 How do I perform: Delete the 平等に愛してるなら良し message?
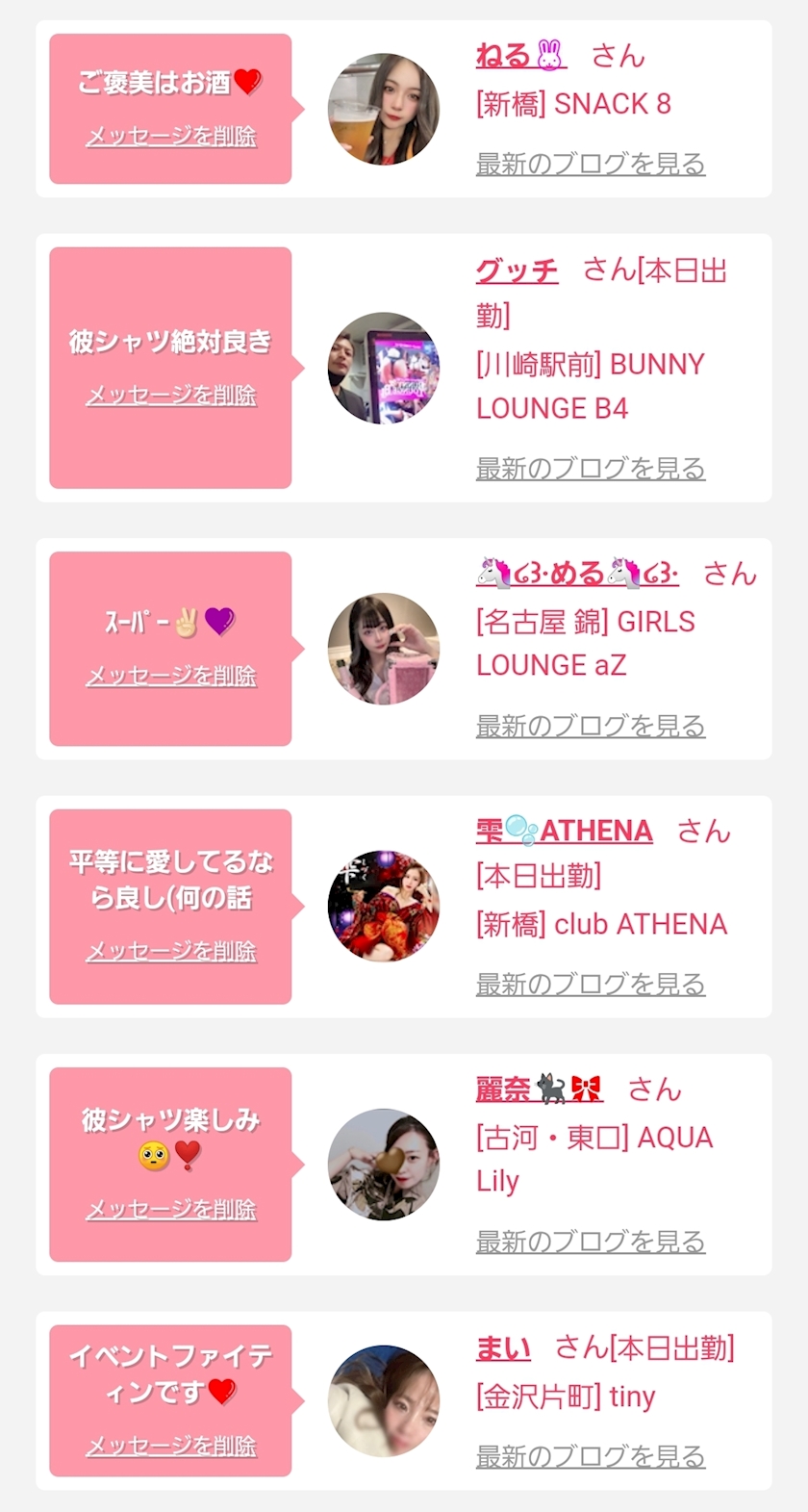171,952
